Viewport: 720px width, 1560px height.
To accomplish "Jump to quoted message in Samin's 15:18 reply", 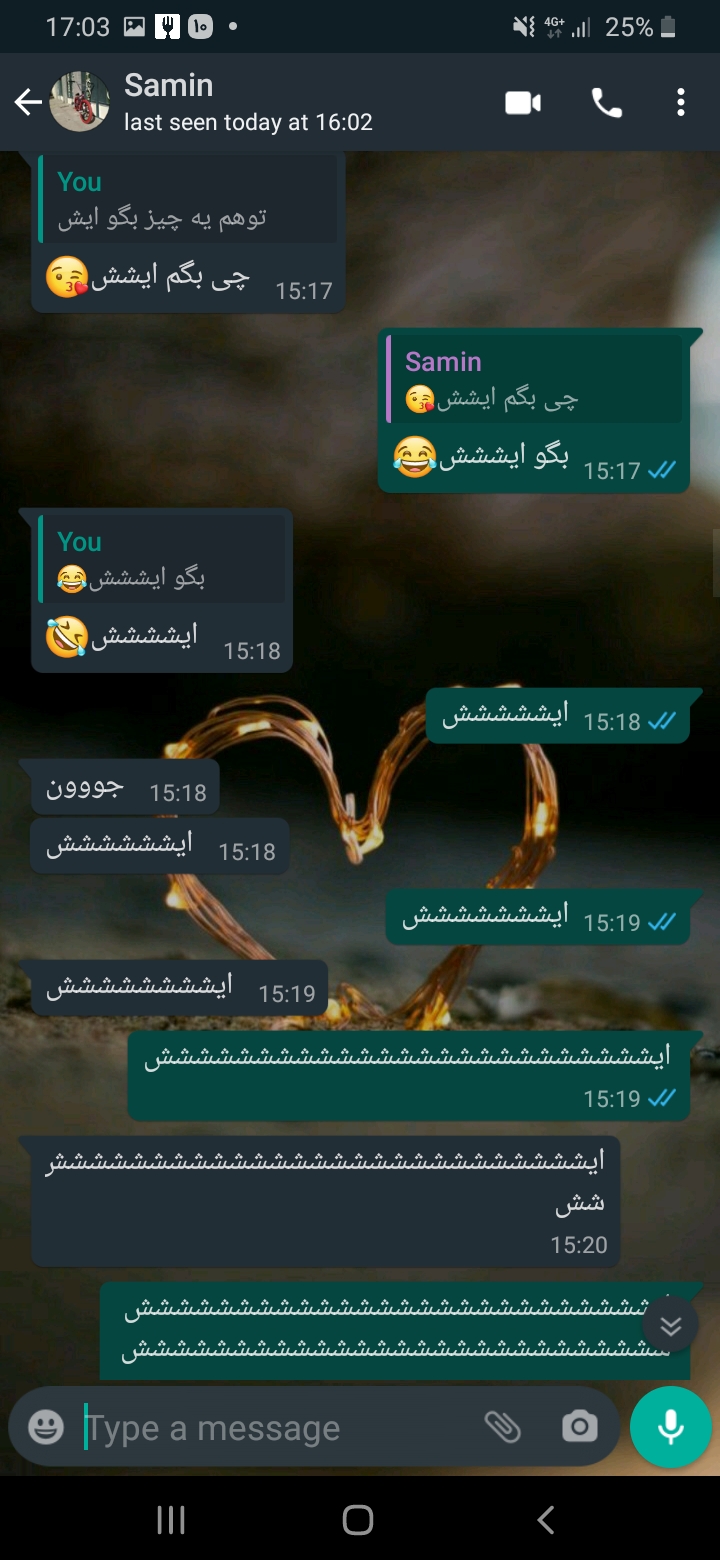I will (x=162, y=560).
